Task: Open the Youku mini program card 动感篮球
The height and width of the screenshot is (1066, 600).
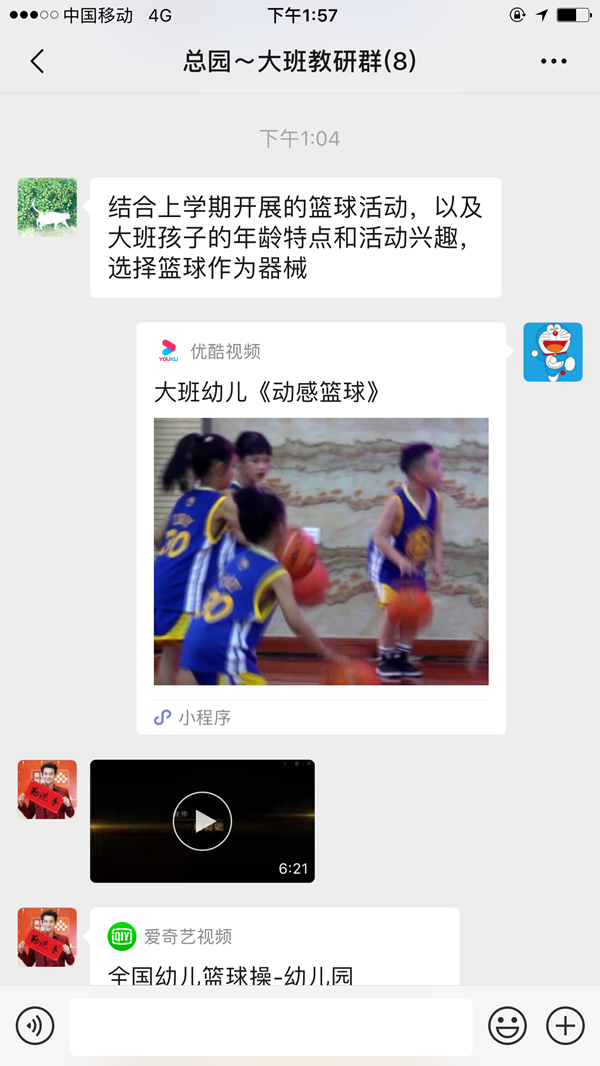Action: pos(321,528)
